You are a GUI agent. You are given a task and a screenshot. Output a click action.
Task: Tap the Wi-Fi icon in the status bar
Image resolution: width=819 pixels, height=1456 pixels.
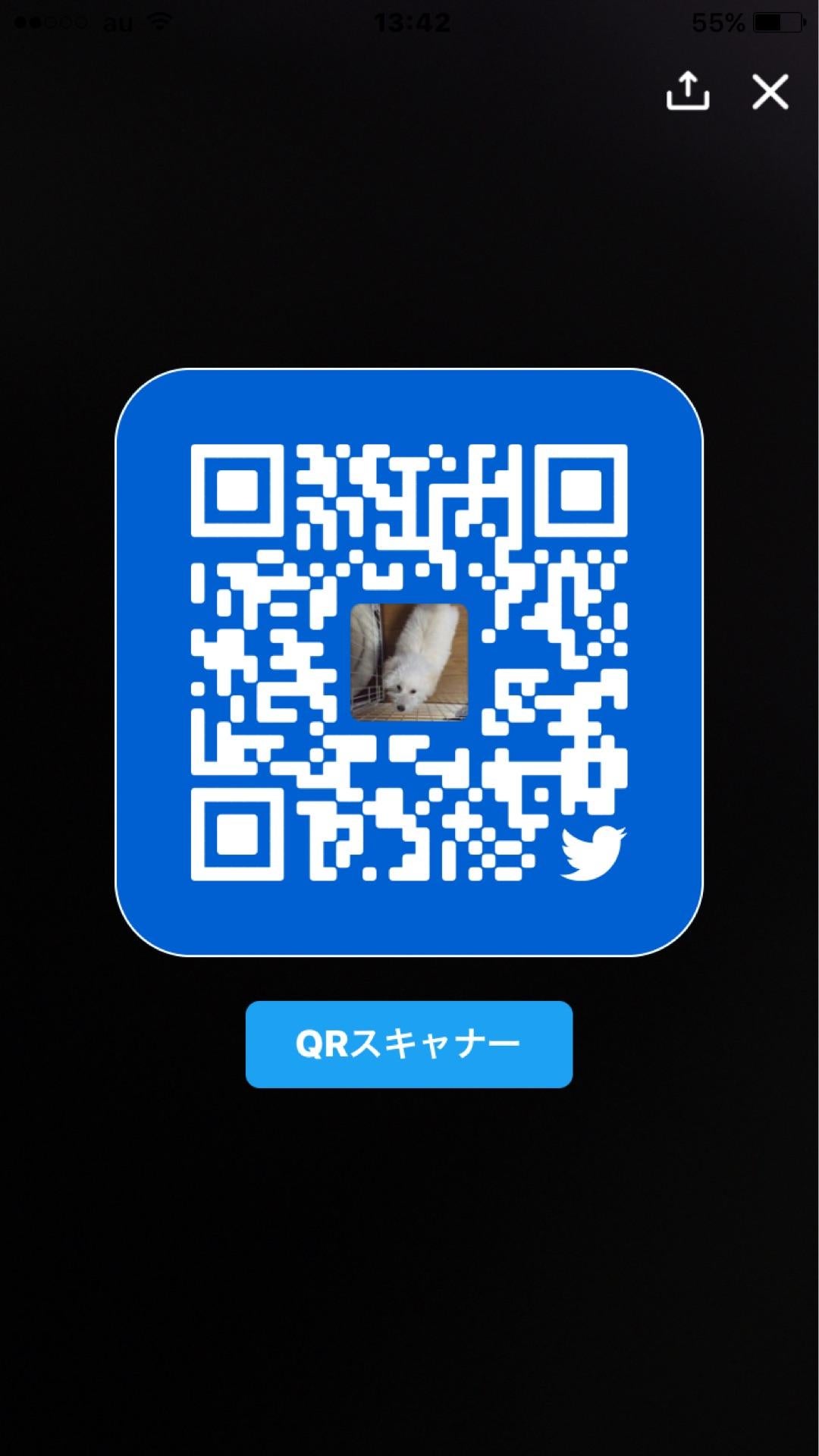(x=158, y=21)
